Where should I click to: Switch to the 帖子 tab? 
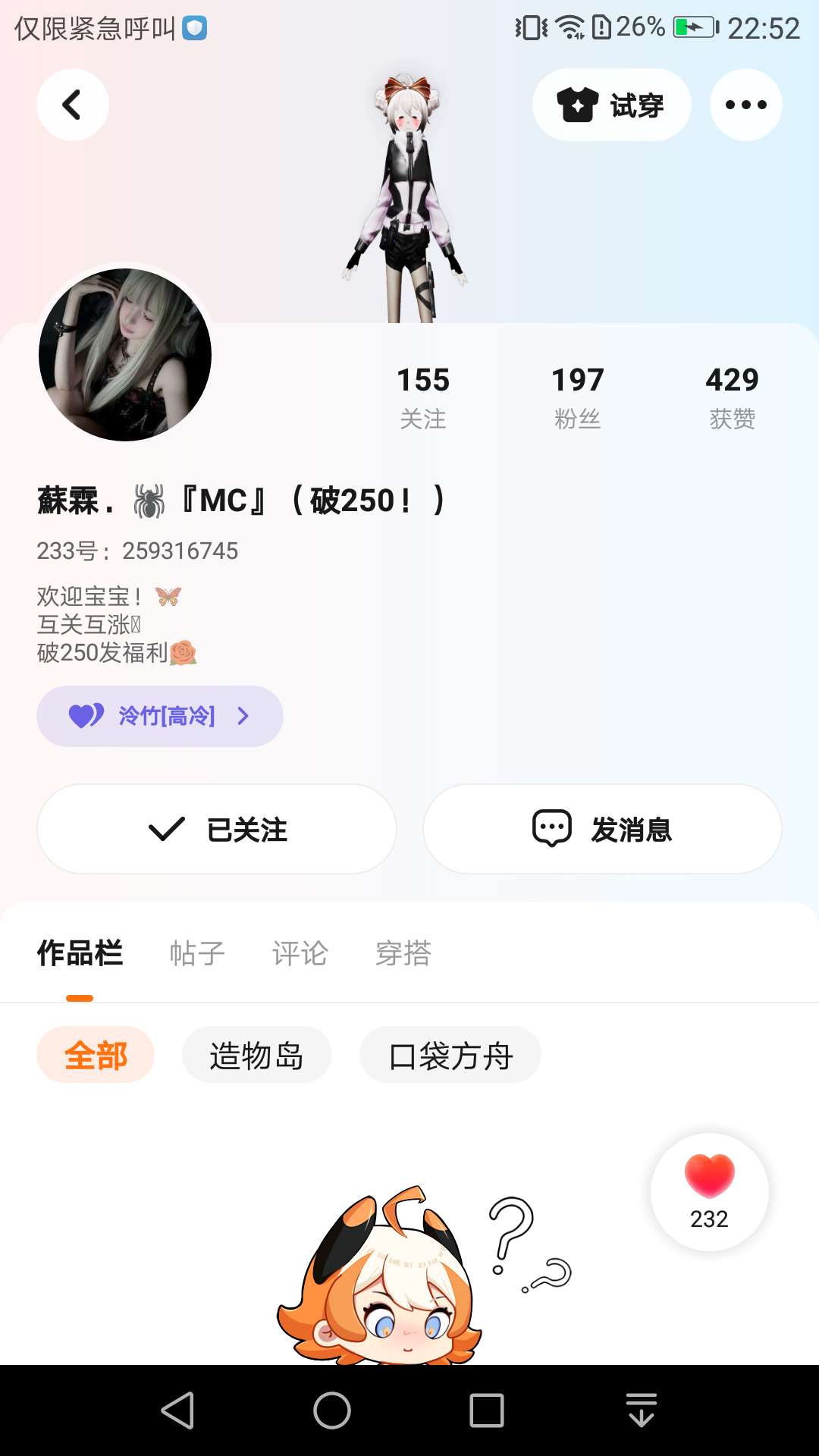[197, 953]
